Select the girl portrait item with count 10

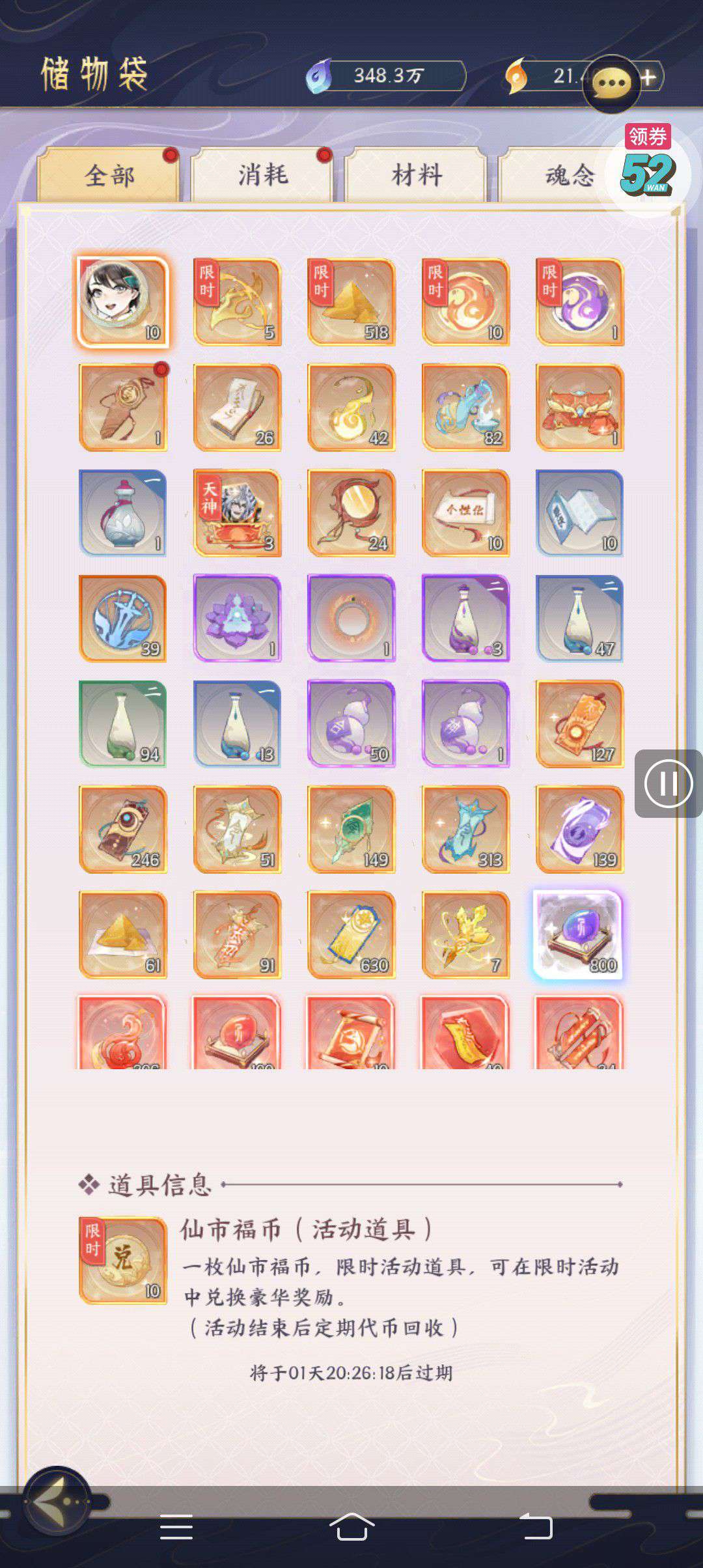pos(122,301)
